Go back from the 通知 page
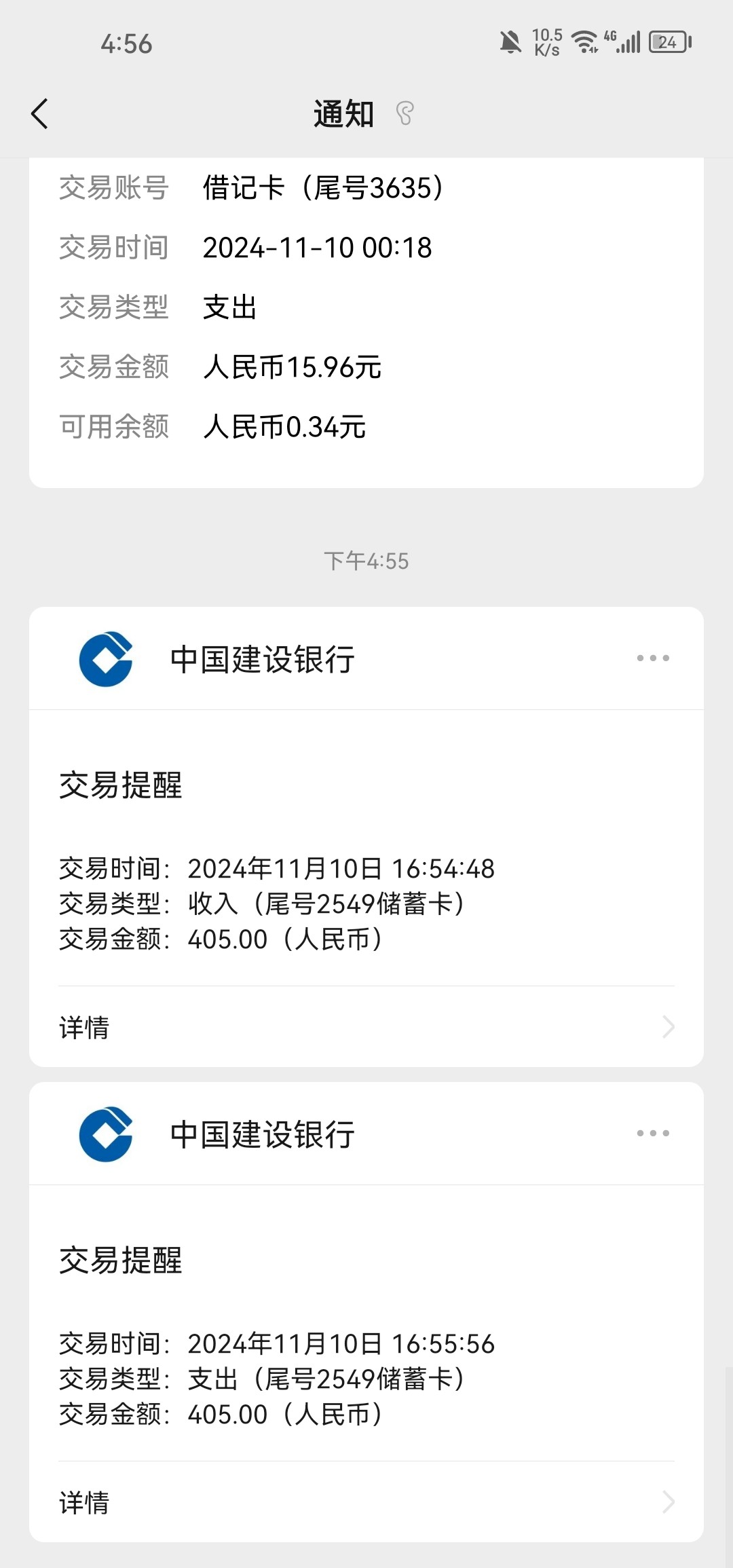 (x=40, y=113)
